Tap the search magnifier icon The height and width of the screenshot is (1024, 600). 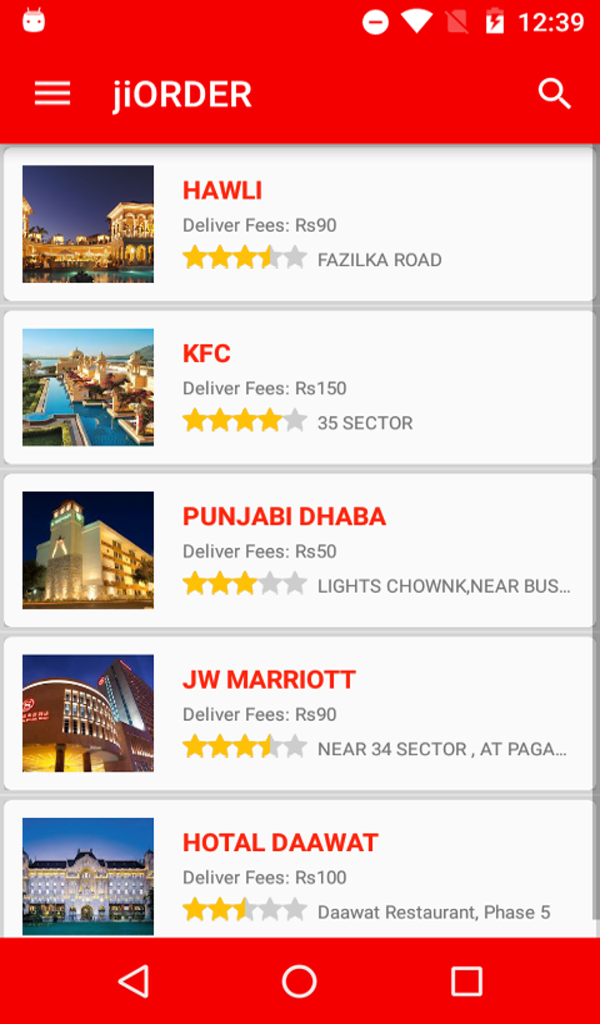pos(554,95)
